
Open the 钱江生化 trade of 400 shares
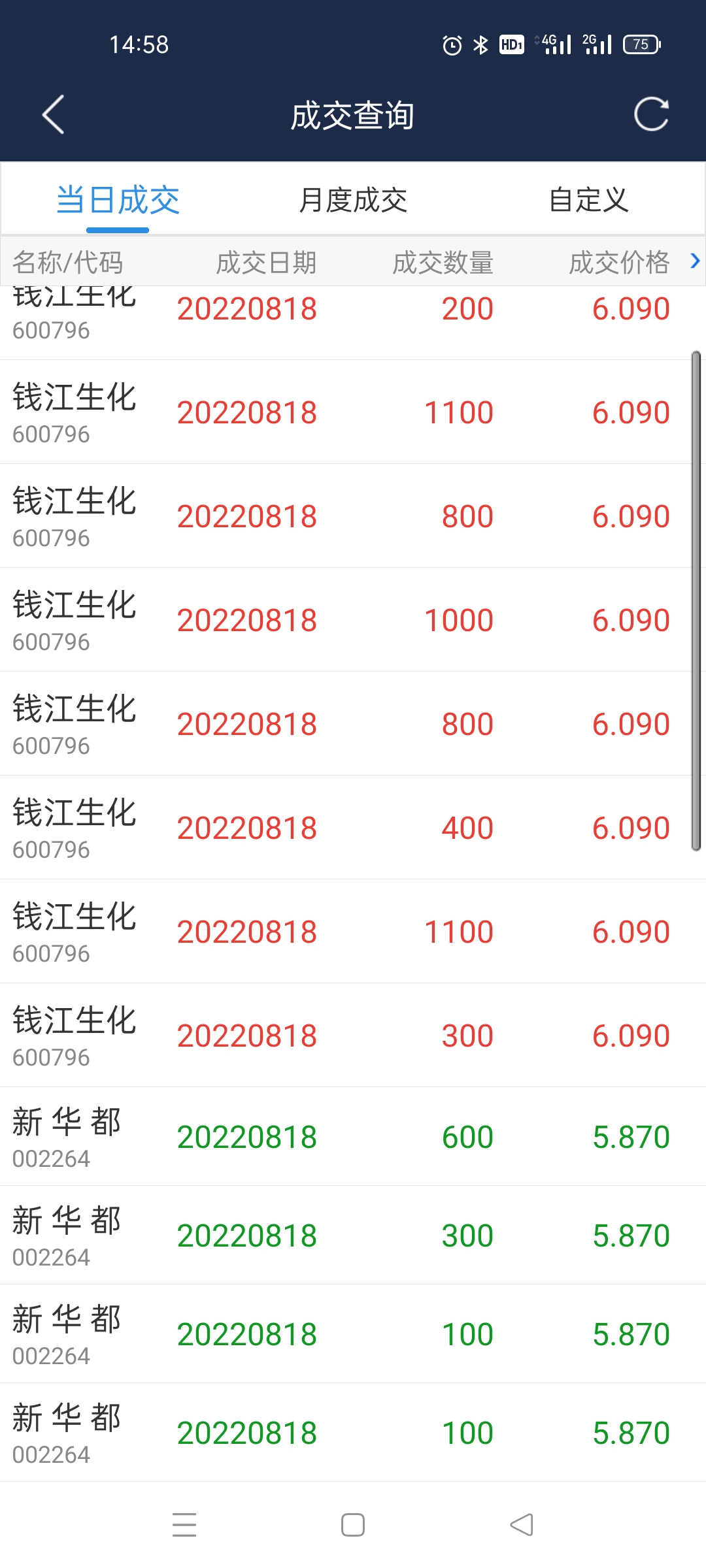pos(353,828)
